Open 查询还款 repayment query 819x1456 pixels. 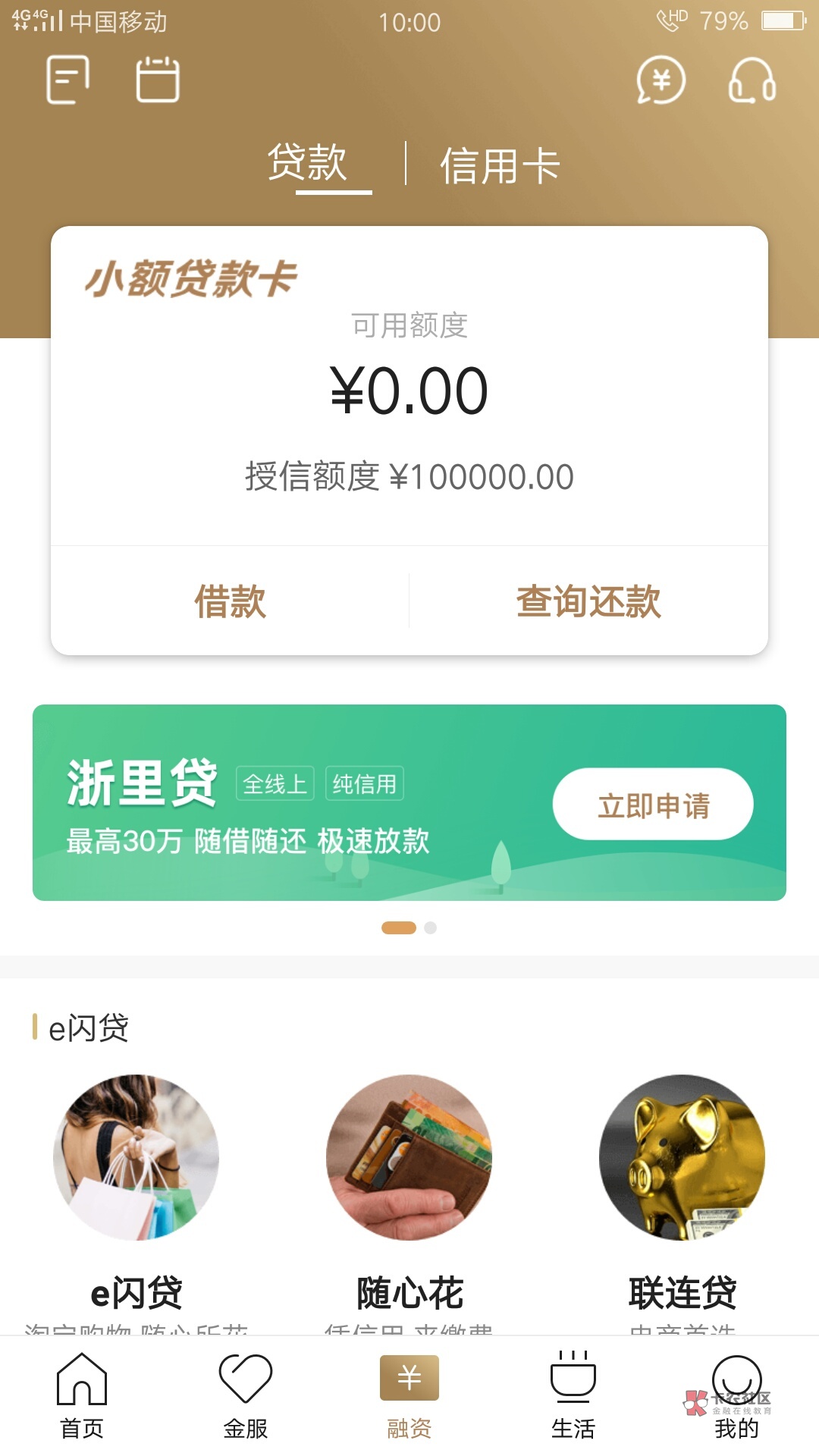tap(588, 601)
